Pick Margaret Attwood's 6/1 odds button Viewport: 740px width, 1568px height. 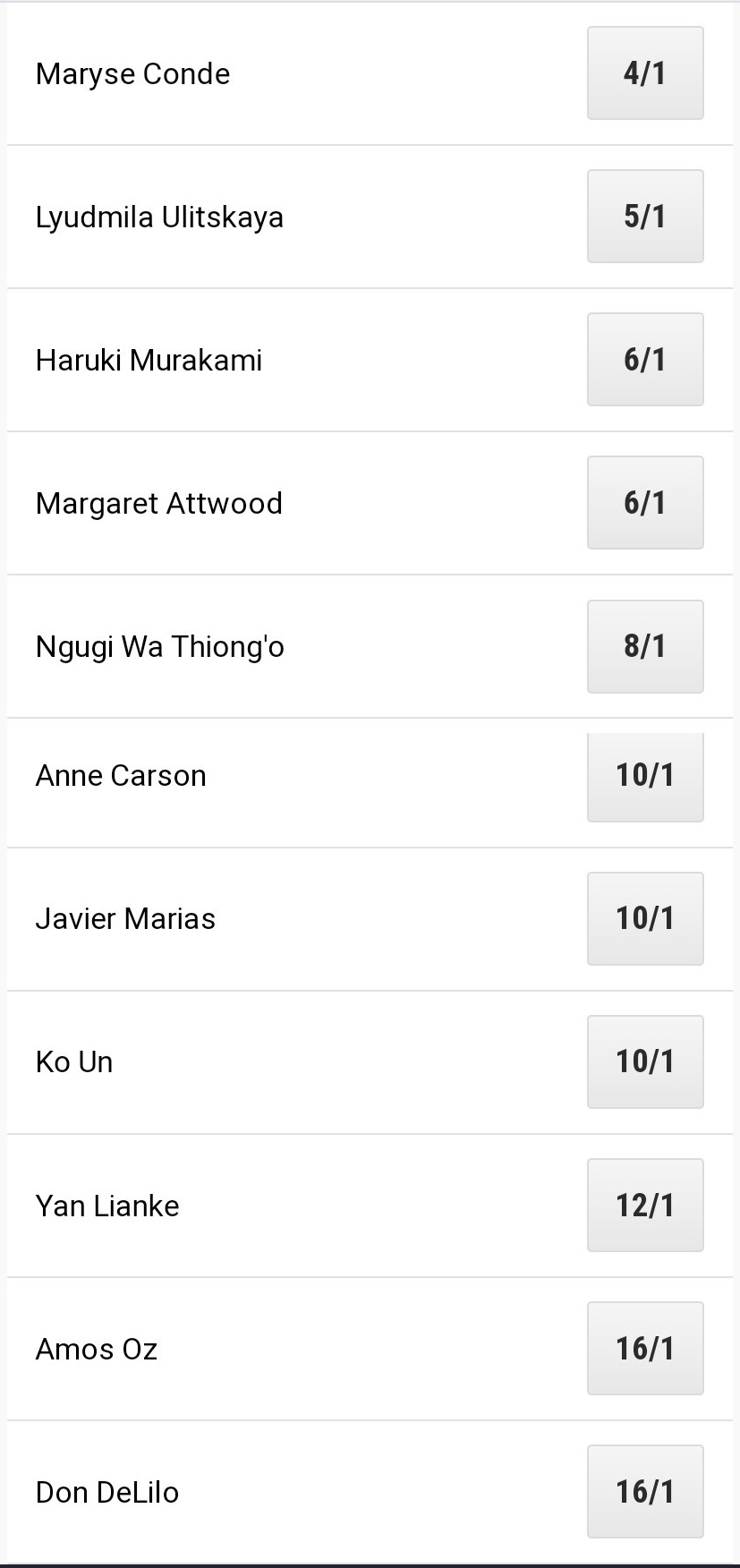click(x=645, y=503)
